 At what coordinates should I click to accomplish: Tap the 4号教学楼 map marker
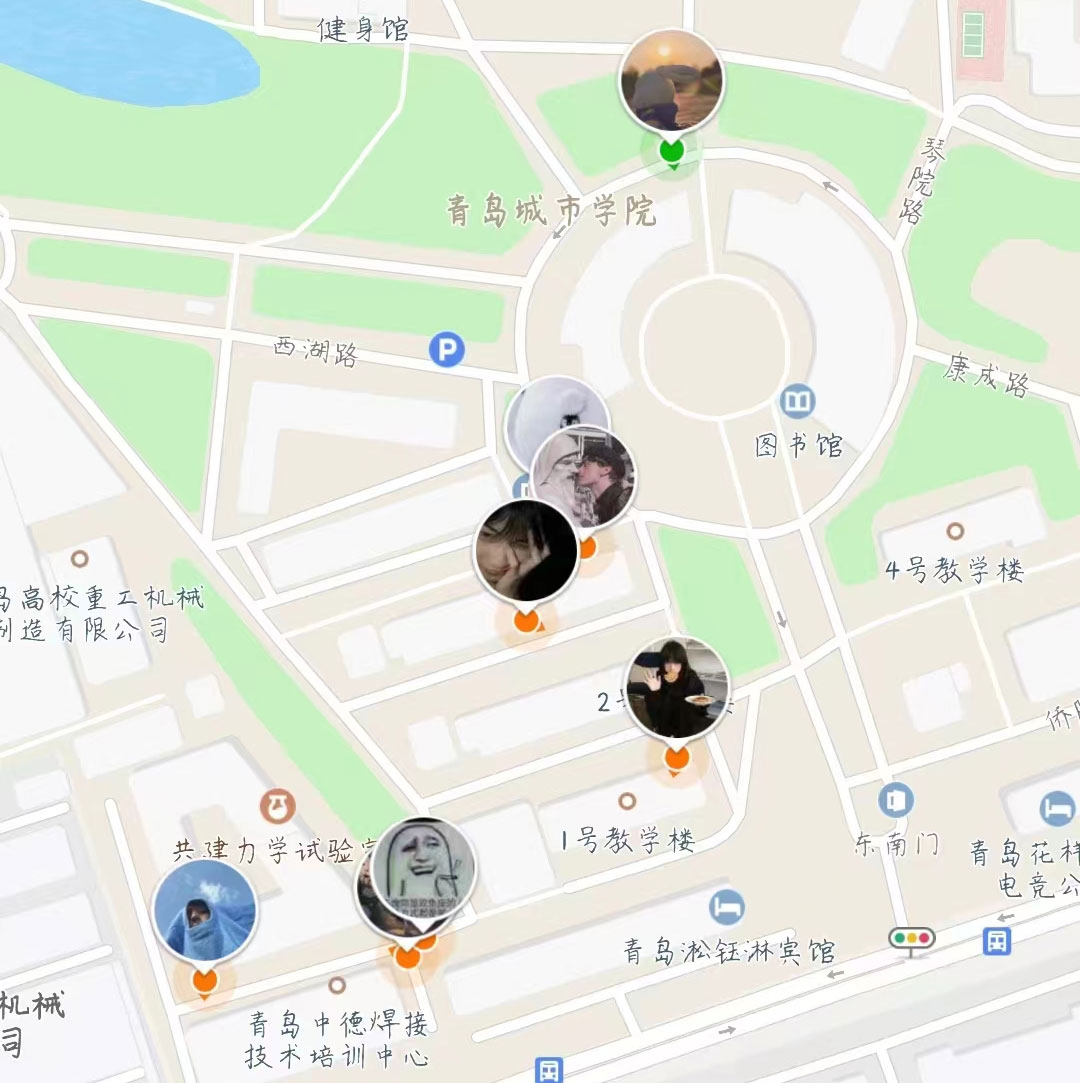[955, 531]
